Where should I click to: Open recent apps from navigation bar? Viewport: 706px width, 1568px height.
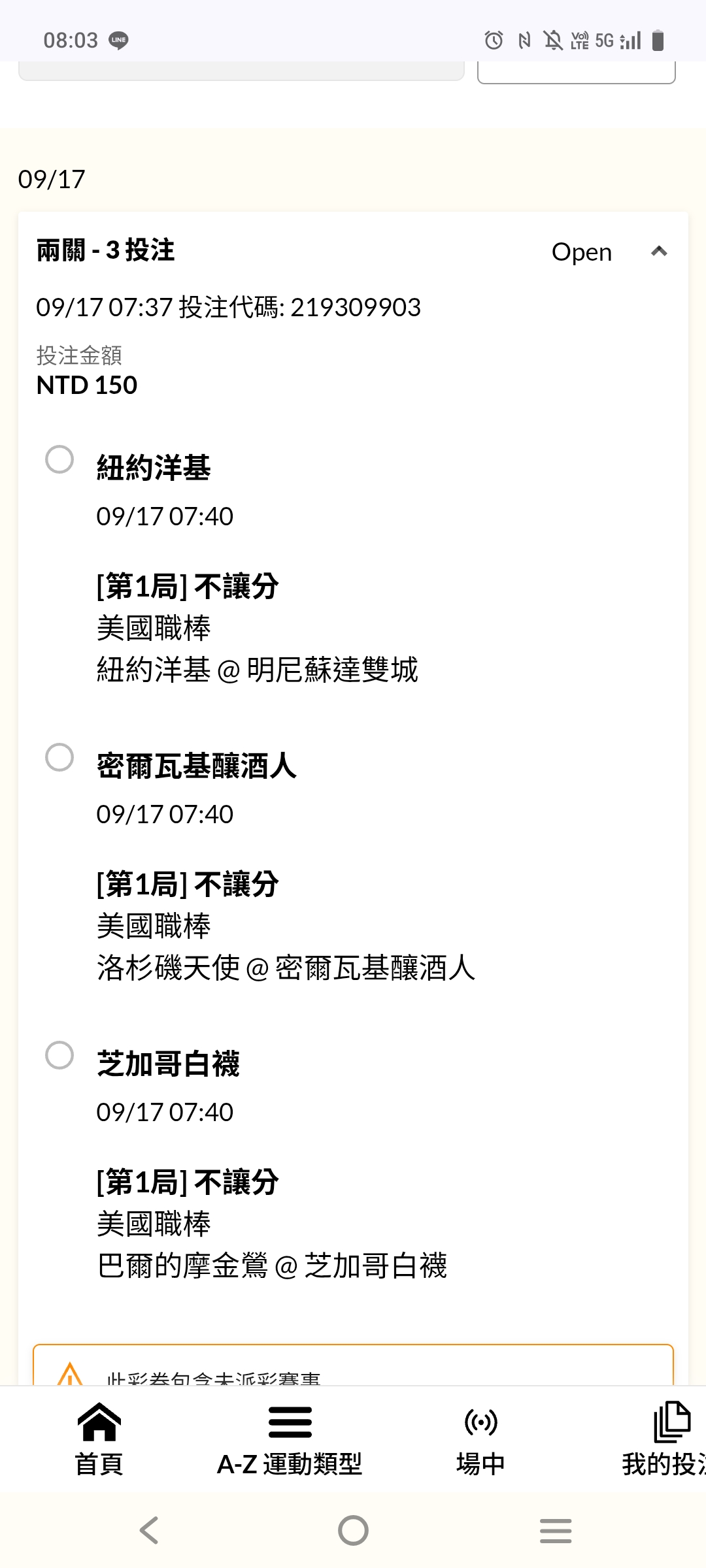(x=556, y=1530)
